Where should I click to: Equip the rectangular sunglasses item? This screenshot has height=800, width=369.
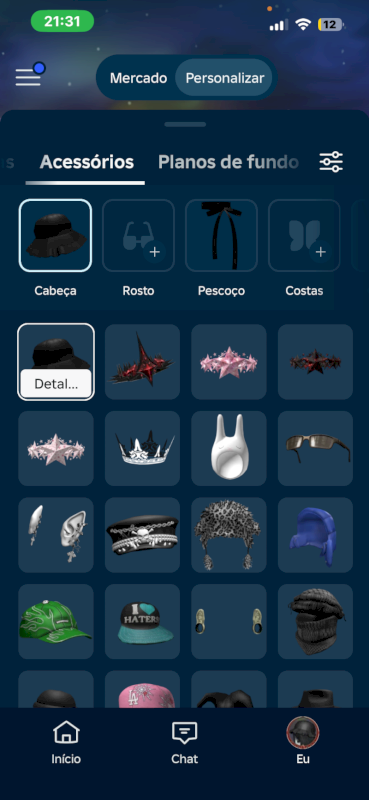tap(315, 448)
